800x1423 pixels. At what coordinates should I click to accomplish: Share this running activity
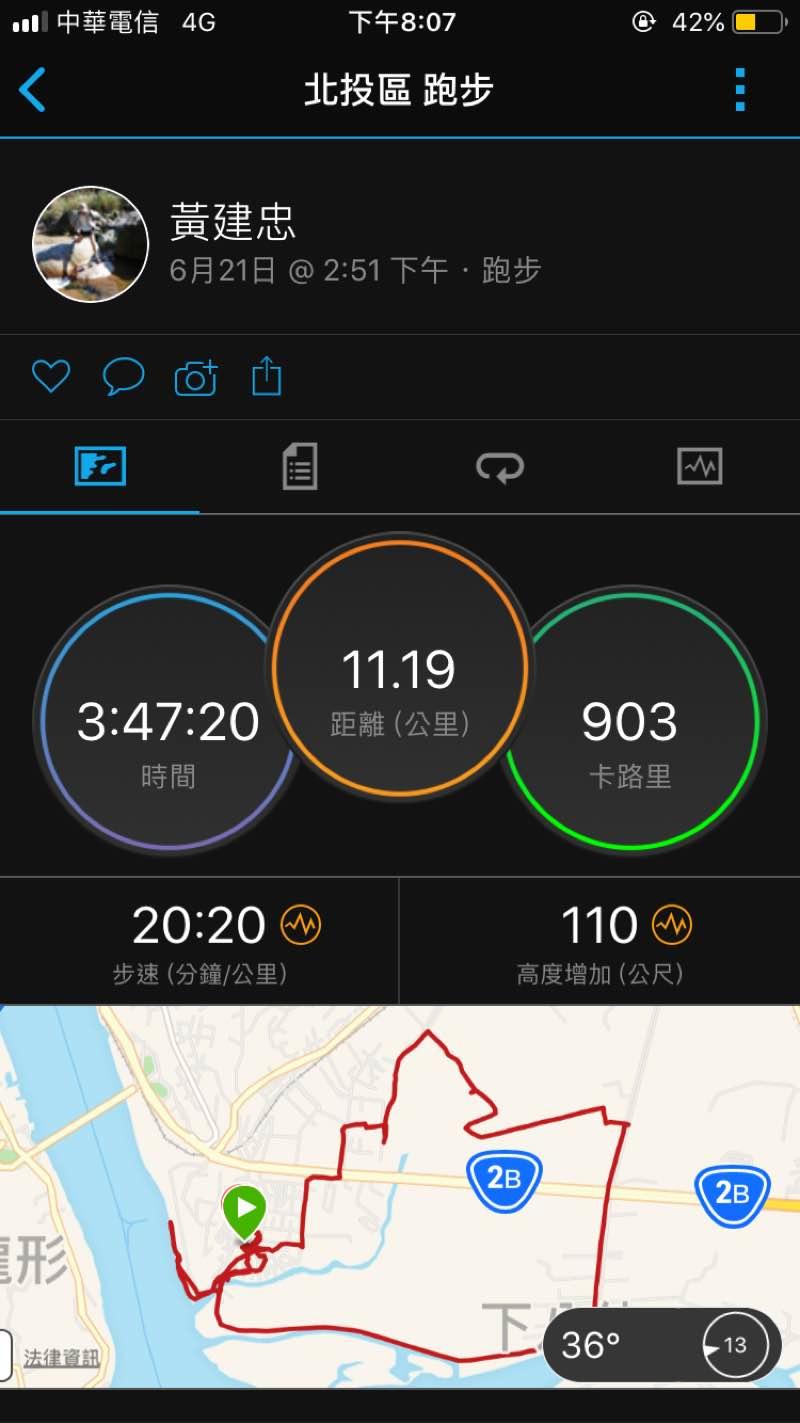click(266, 377)
